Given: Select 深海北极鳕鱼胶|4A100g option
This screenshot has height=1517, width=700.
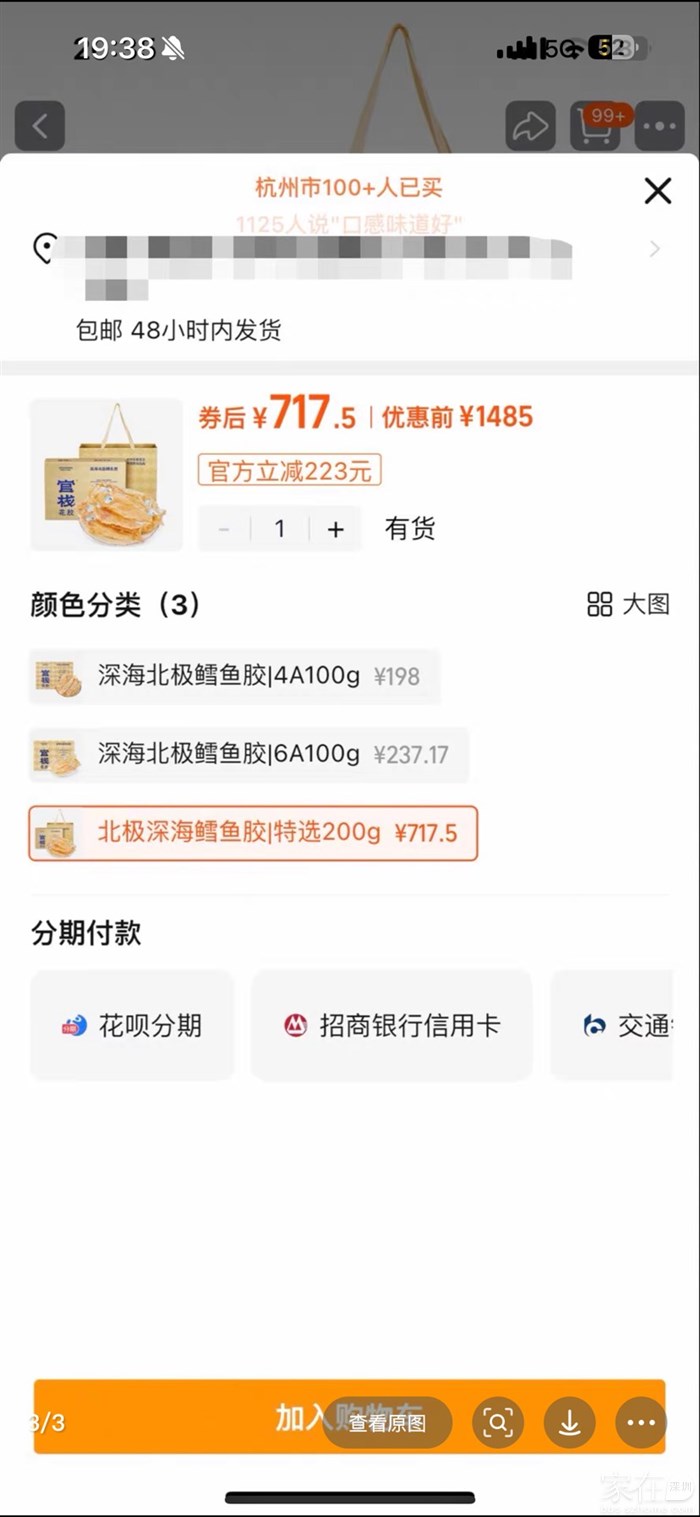Looking at the screenshot, I should pos(235,676).
